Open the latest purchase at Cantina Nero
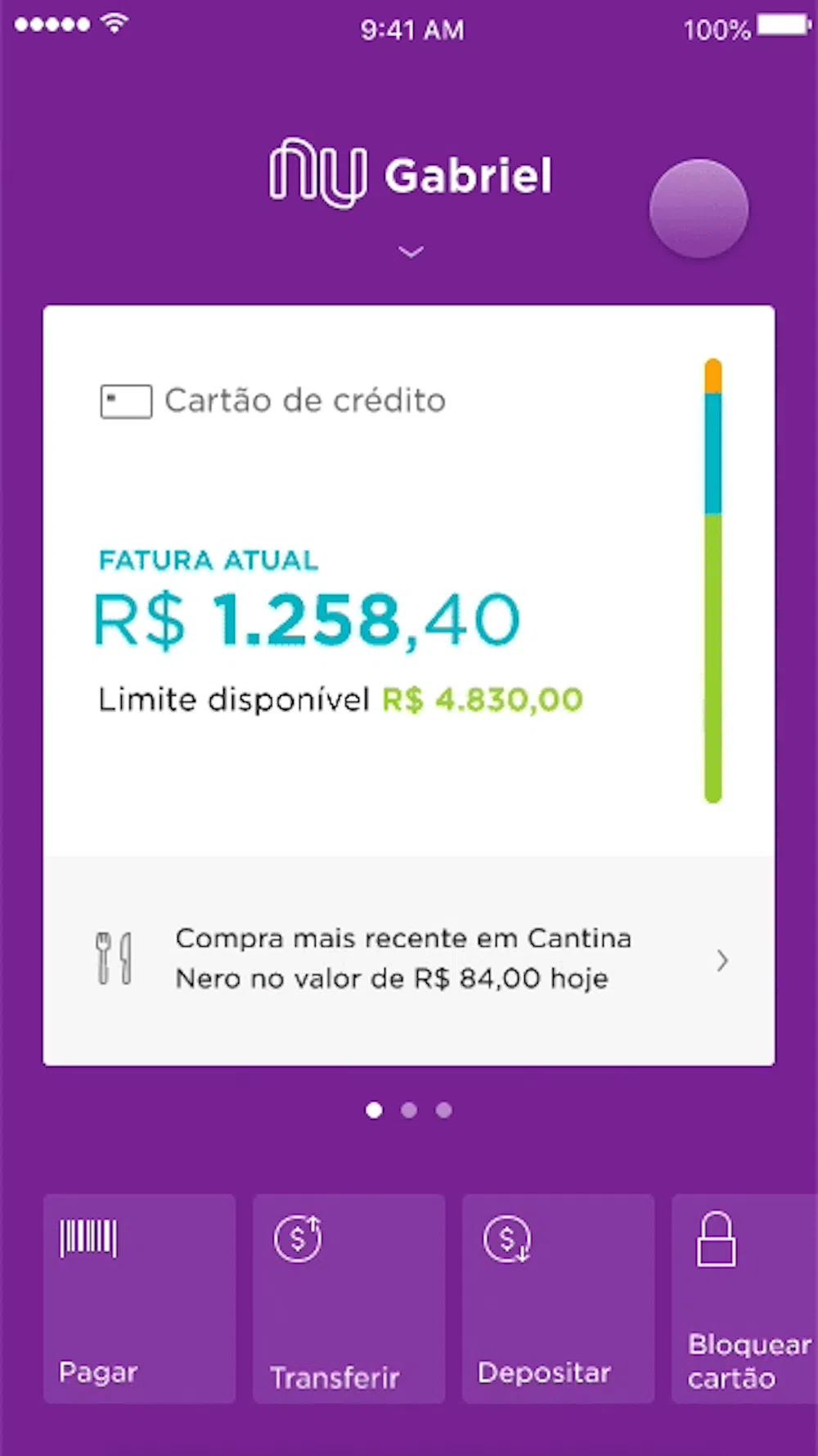Image resolution: width=818 pixels, height=1456 pixels. click(x=409, y=959)
